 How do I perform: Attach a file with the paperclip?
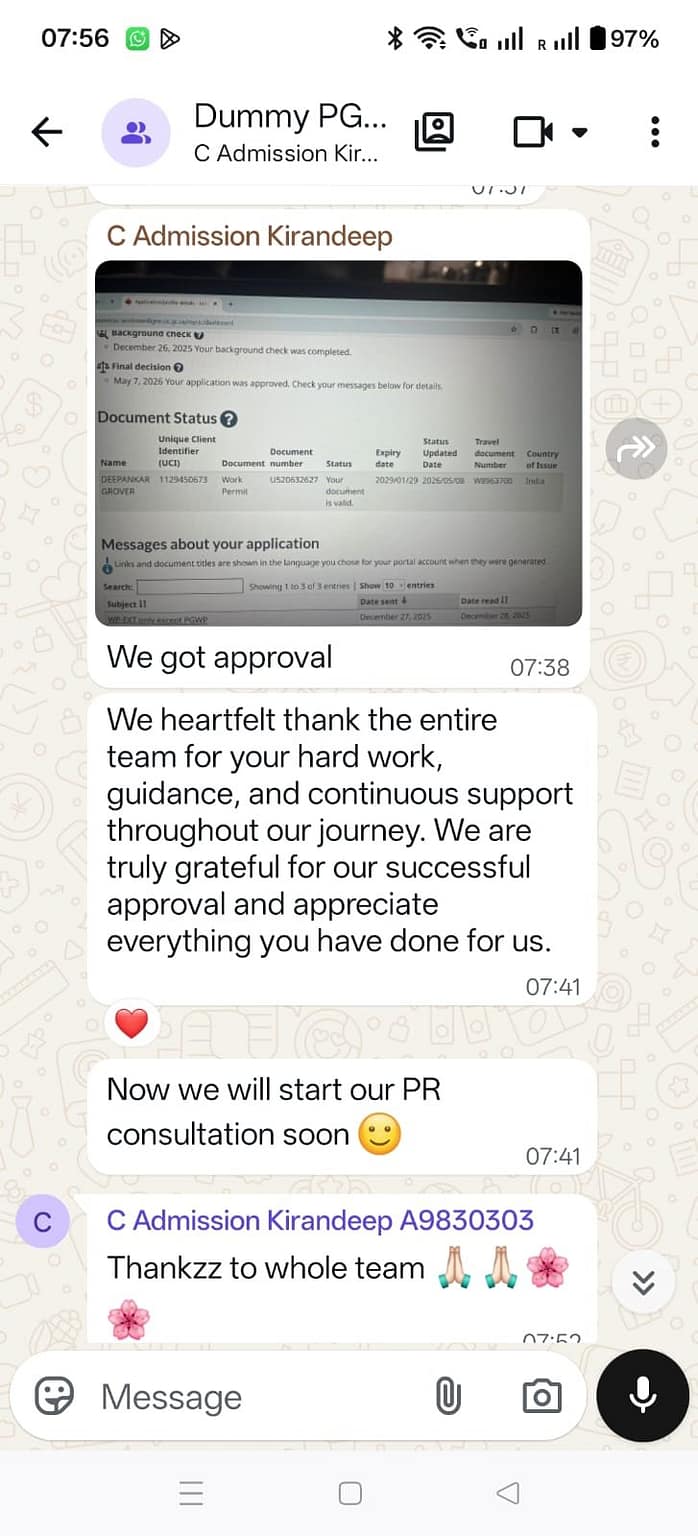point(448,1396)
